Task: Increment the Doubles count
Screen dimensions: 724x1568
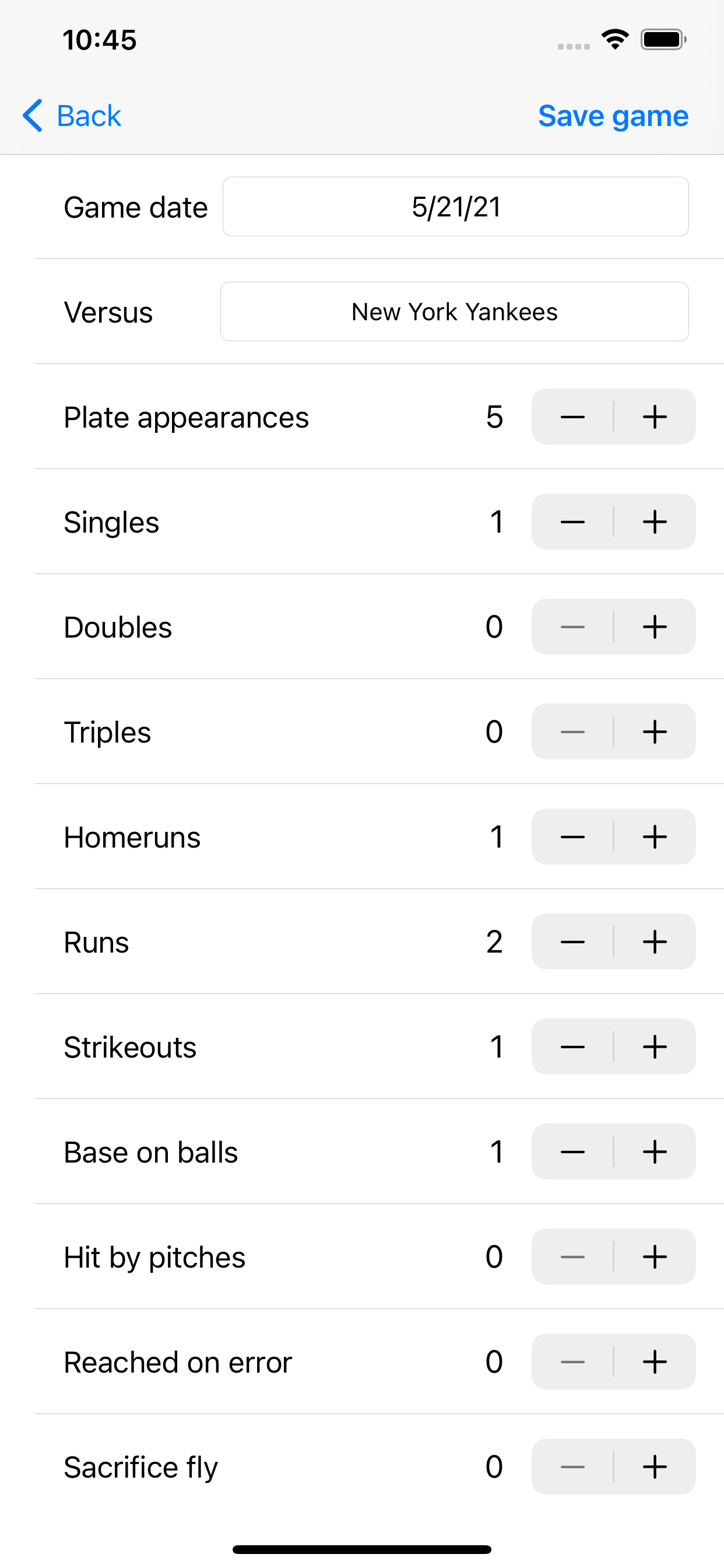Action: (x=655, y=626)
